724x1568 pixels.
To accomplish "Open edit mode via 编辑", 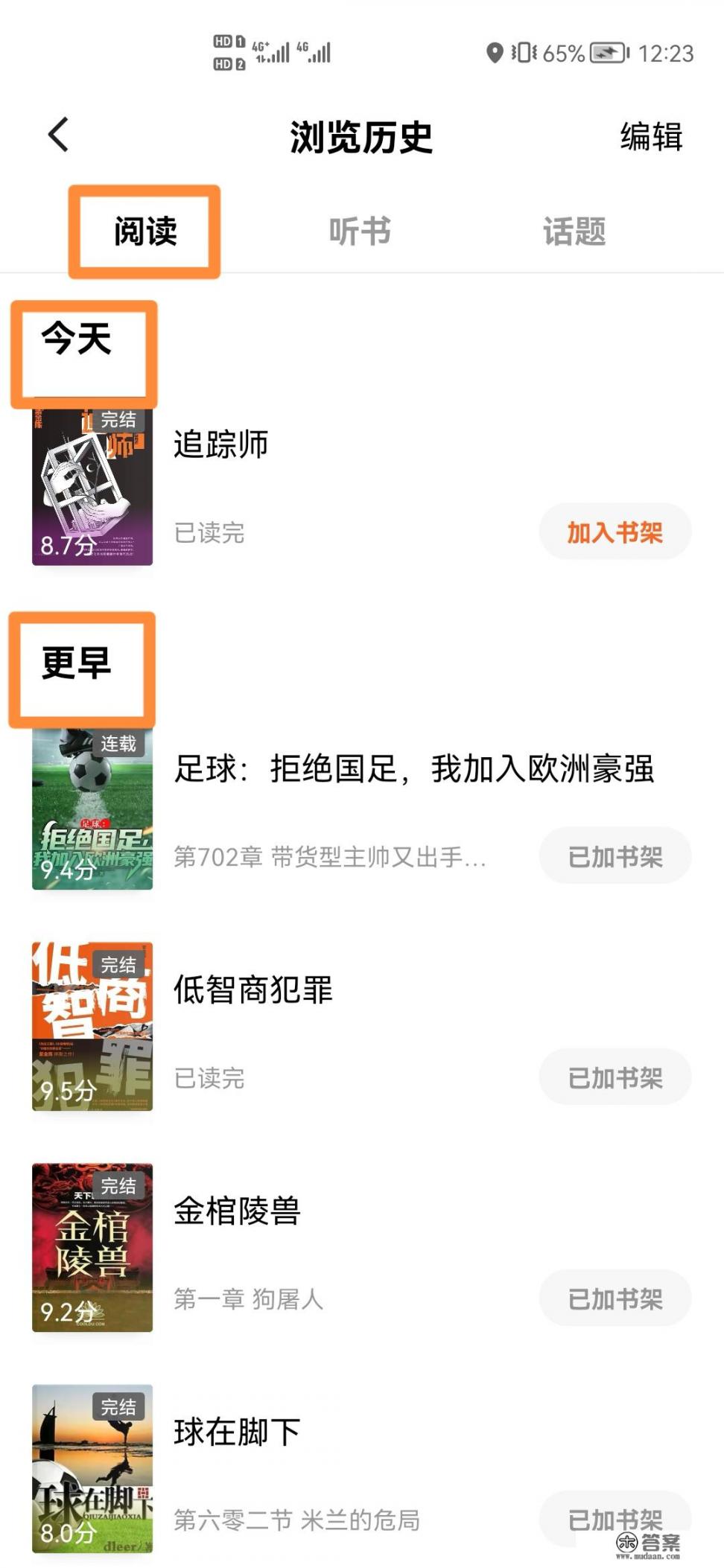I will click(650, 136).
